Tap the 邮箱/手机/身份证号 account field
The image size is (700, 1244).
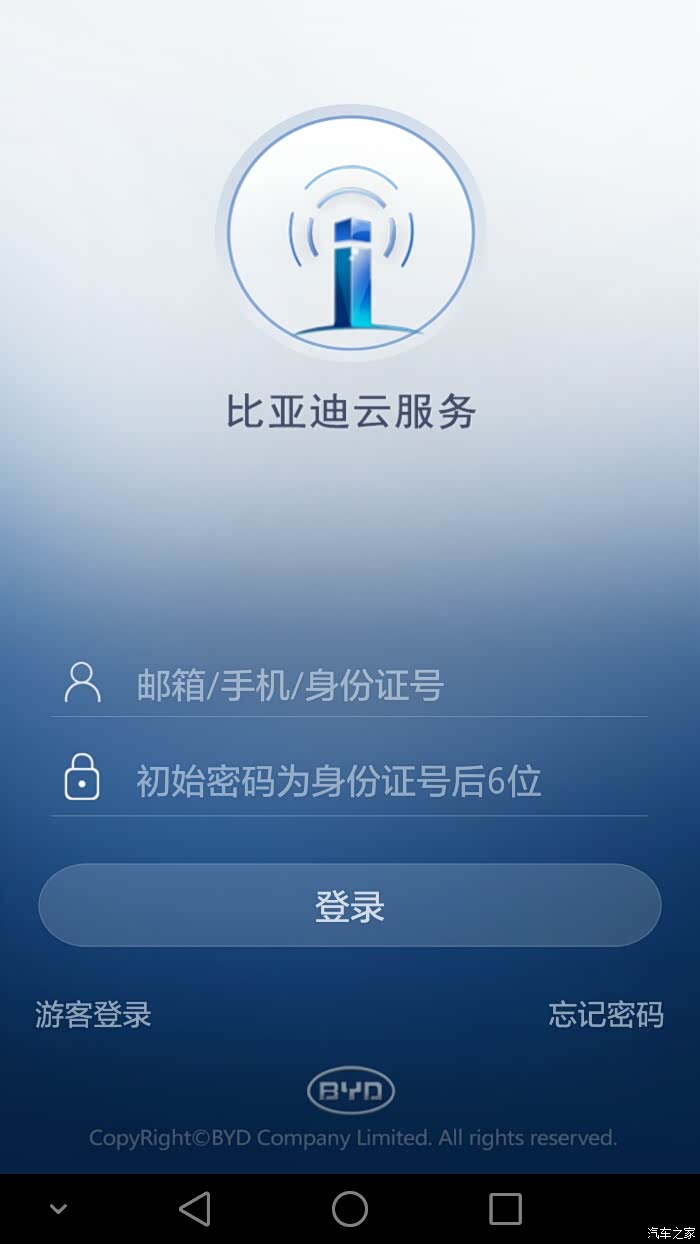click(x=380, y=686)
